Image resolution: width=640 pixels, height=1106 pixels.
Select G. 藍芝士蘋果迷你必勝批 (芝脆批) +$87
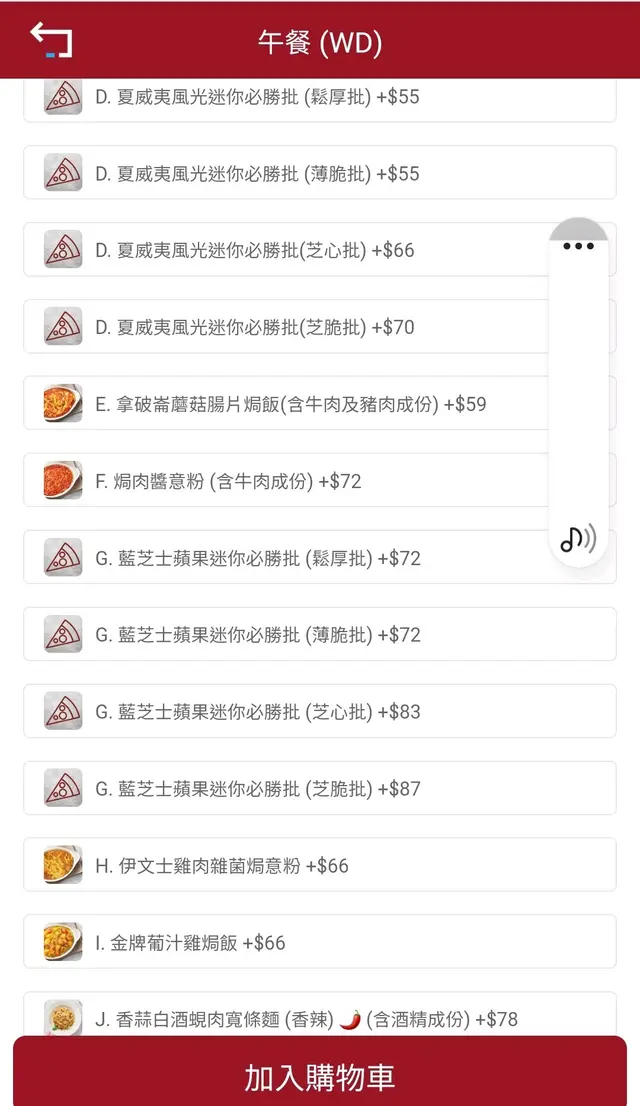(x=300, y=789)
